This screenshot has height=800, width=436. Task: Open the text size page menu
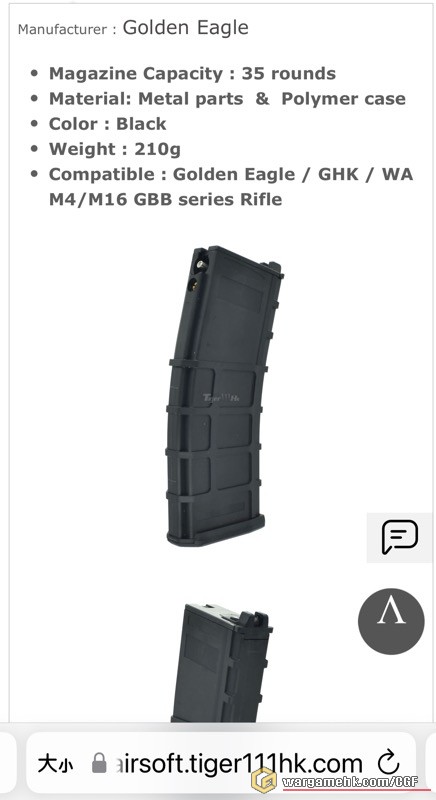pyautogui.click(x=55, y=764)
